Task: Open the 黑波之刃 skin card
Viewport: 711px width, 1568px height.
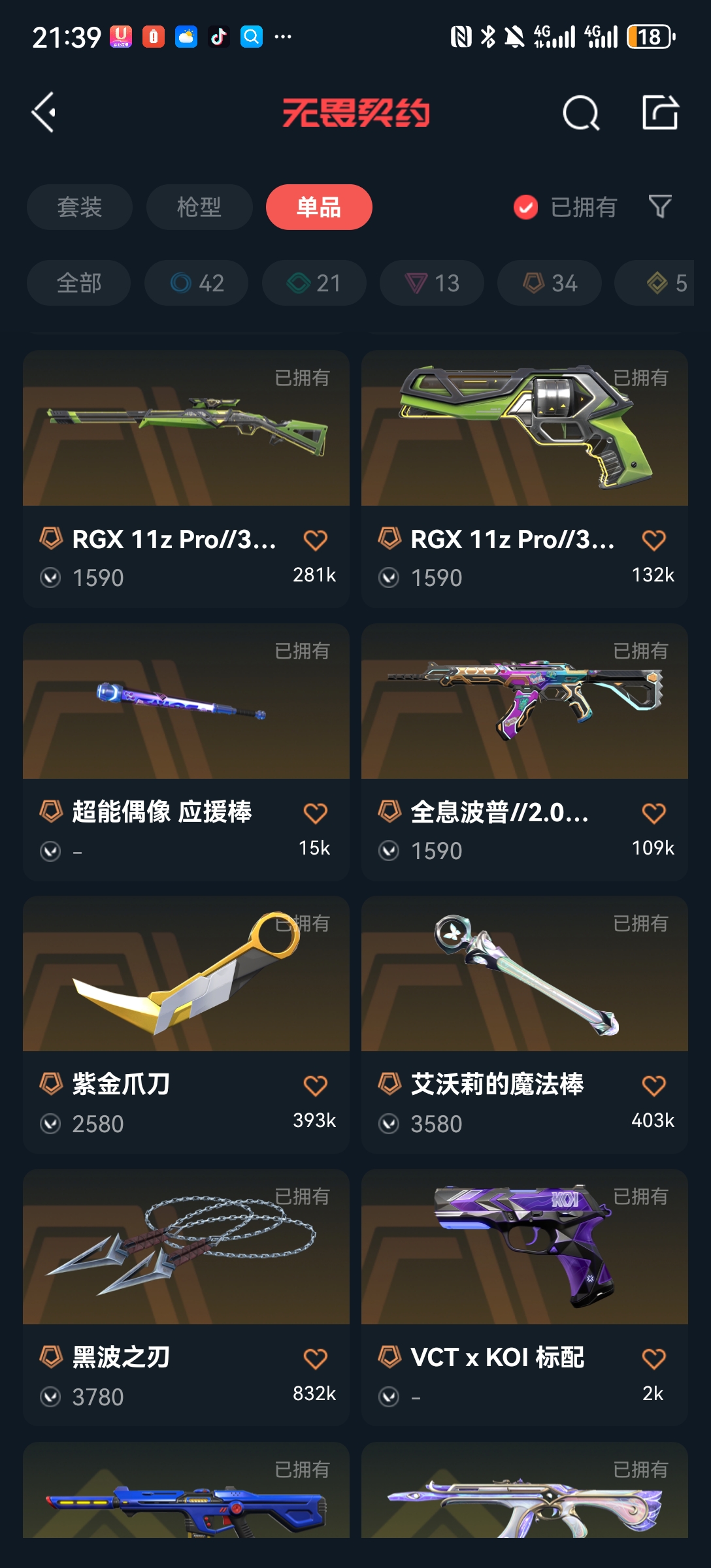Action: pyautogui.click(x=186, y=1298)
